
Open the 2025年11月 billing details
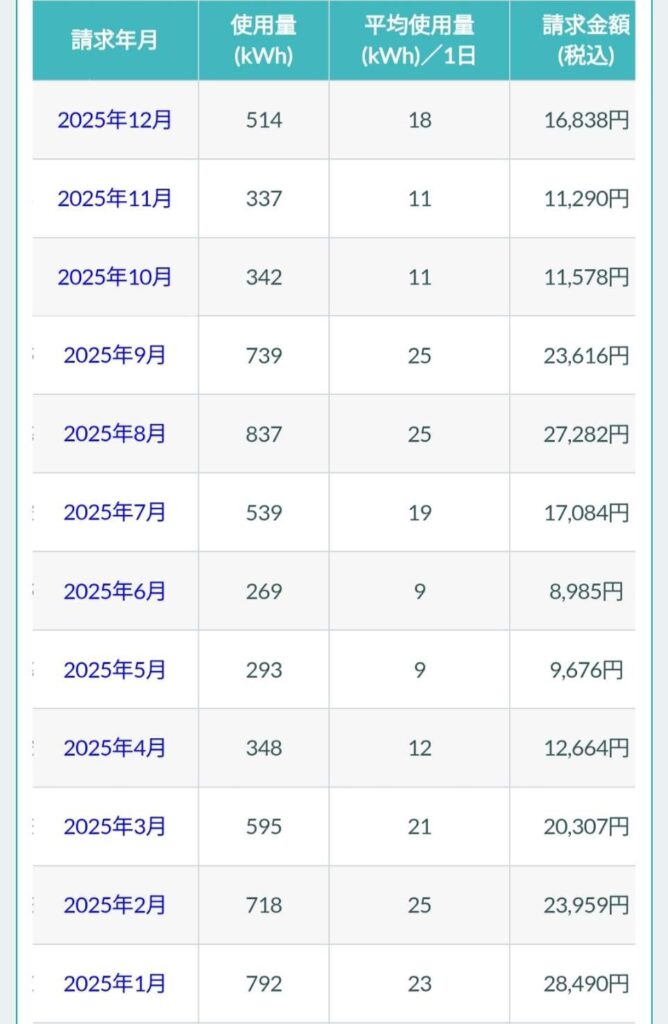click(114, 198)
